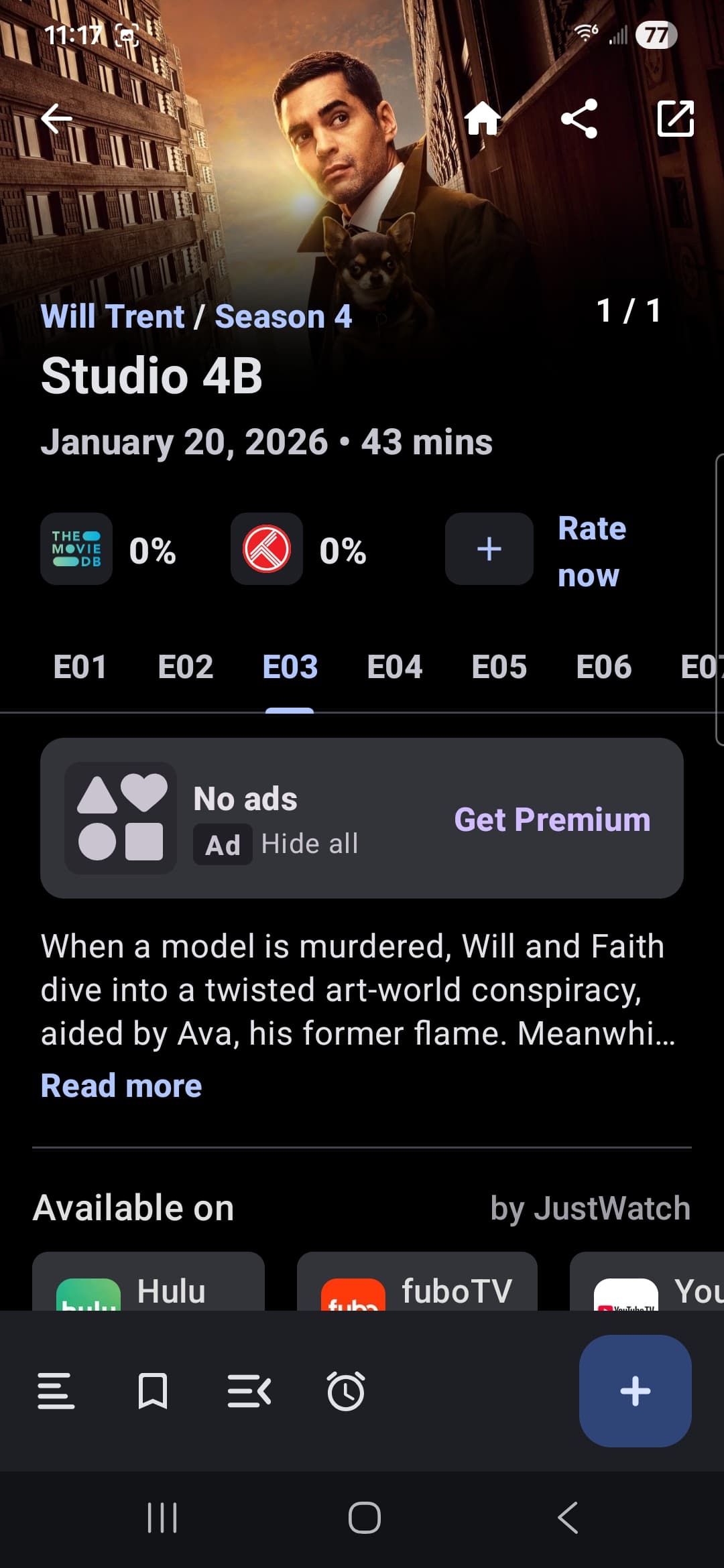Set a reminder with alarm clock icon
The image size is (724, 1568).
coord(346,1391)
